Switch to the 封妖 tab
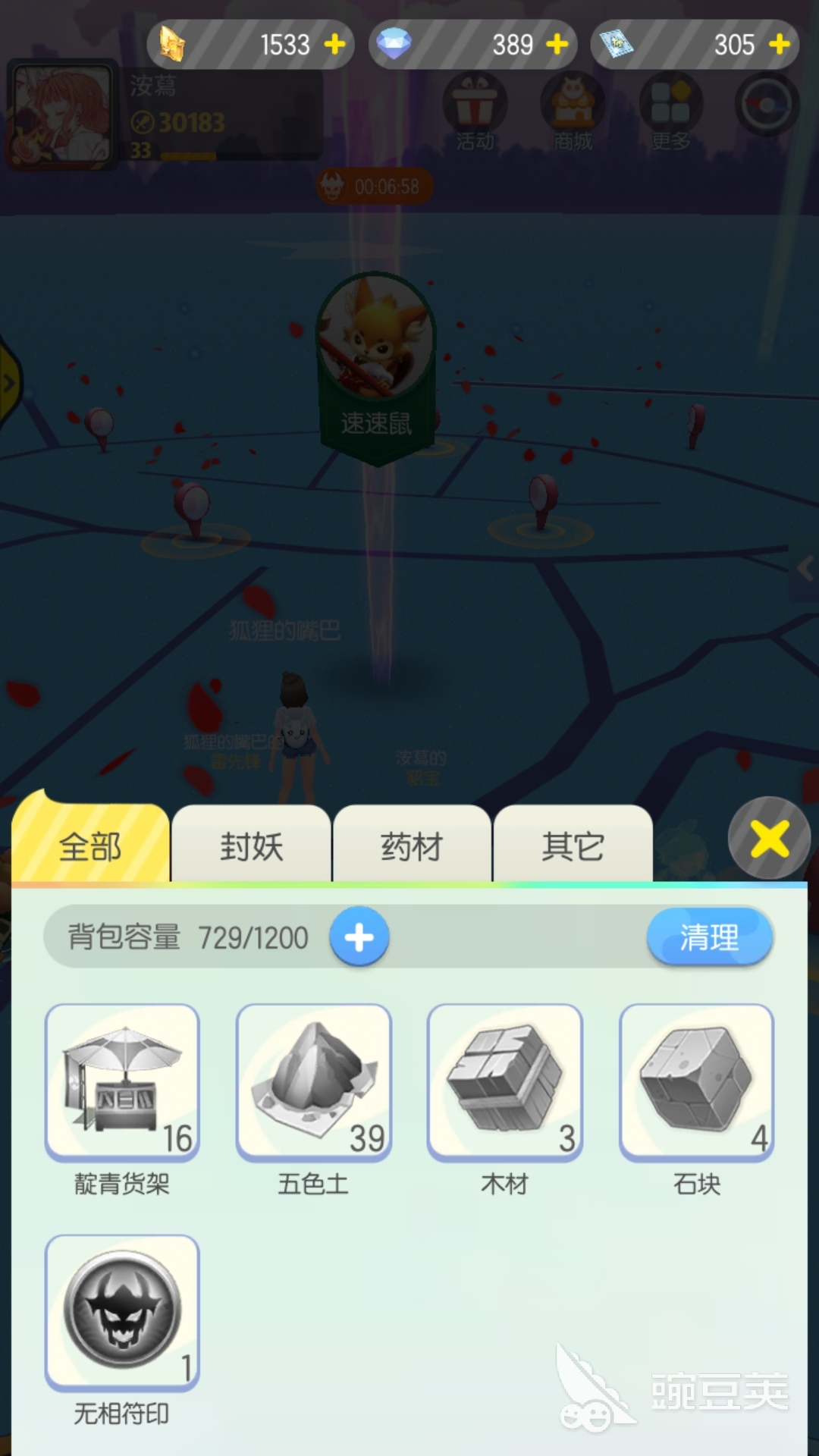Viewport: 819px width, 1456px height. coord(251,846)
